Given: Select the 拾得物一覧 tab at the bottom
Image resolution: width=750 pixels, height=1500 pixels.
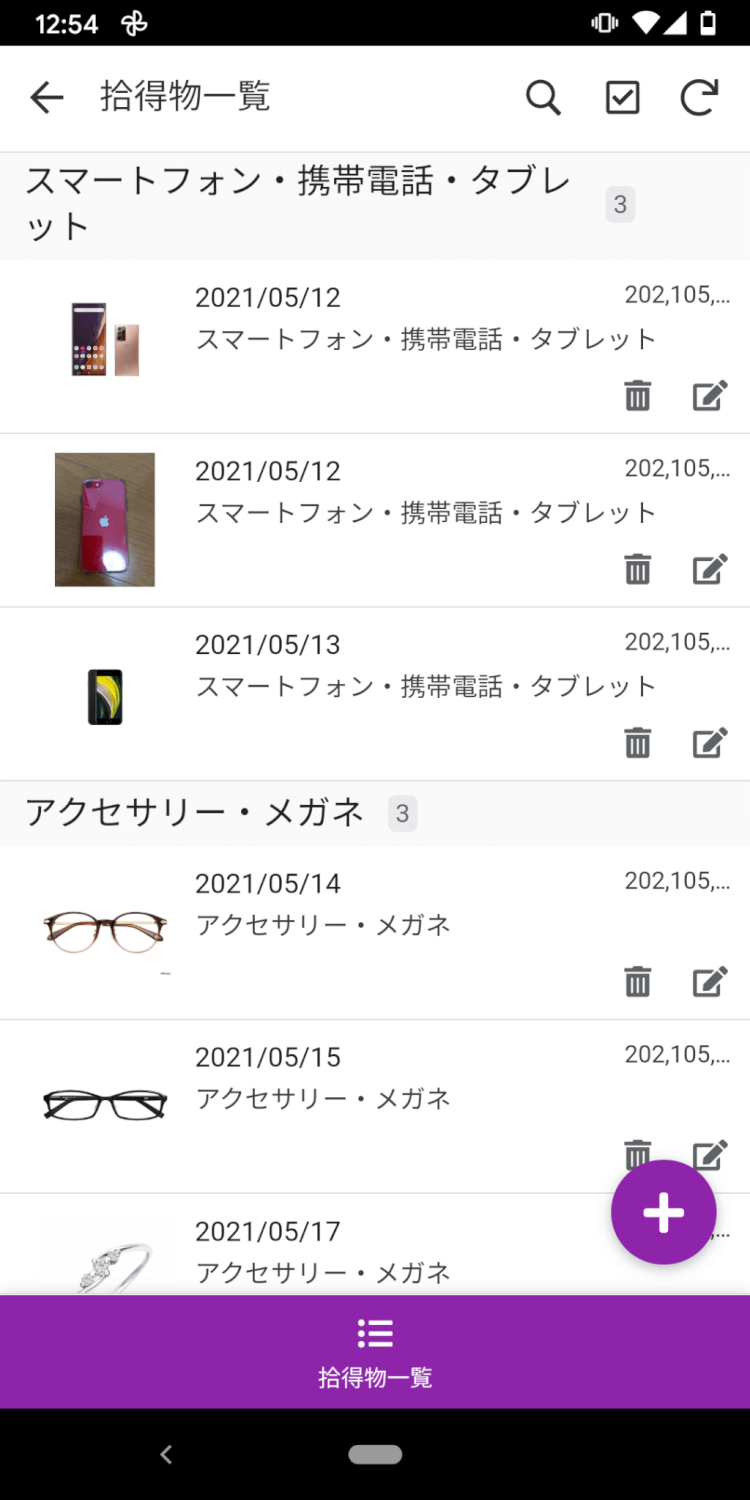Looking at the screenshot, I should [x=375, y=1351].
